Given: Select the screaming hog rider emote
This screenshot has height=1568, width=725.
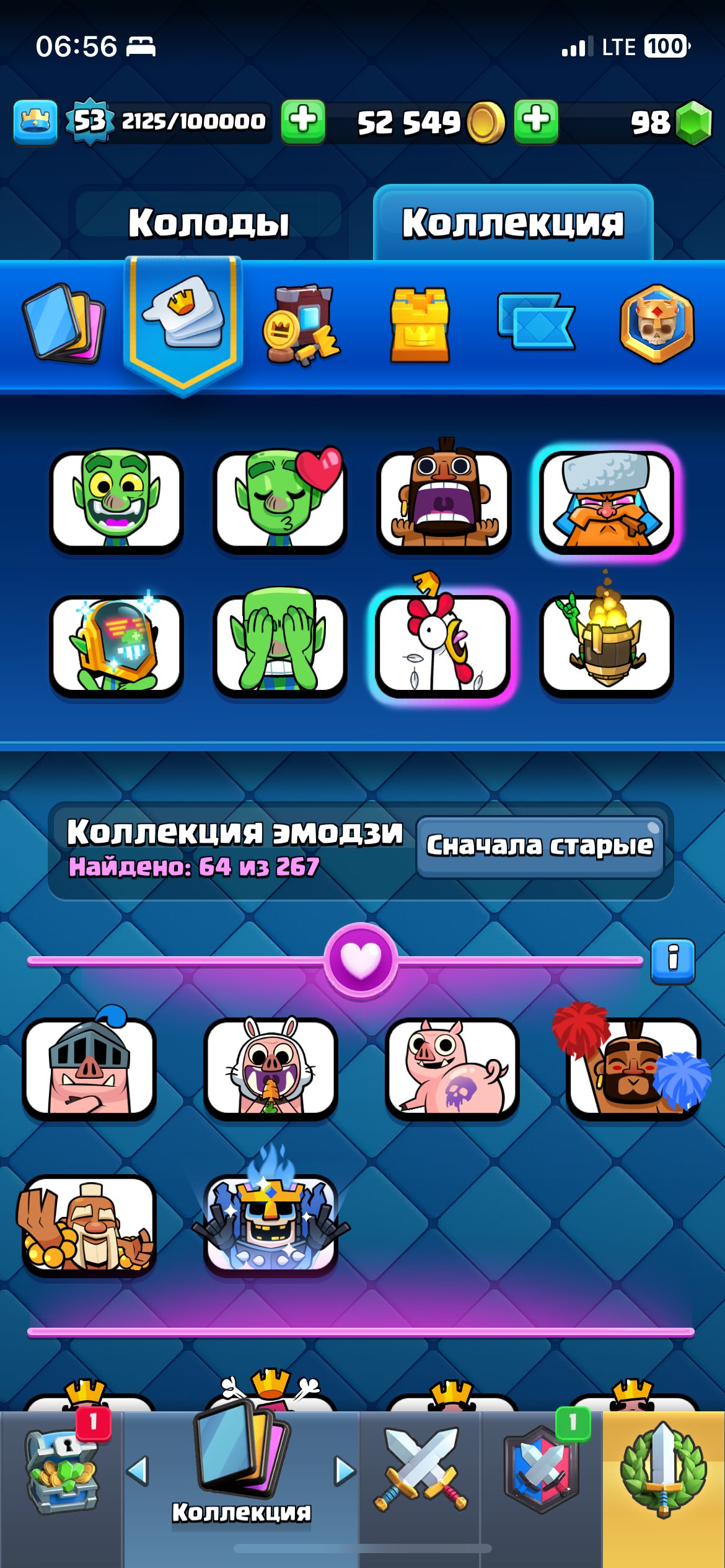Looking at the screenshot, I should coord(444,500).
